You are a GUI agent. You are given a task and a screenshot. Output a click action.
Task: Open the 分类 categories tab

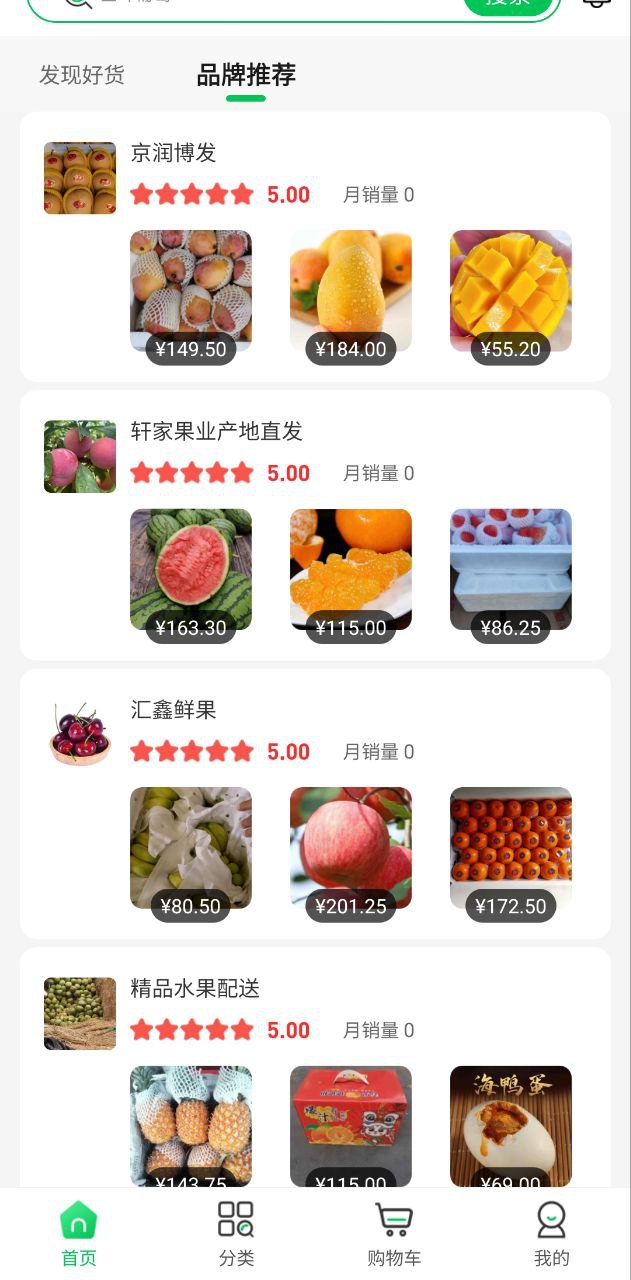[237, 1234]
